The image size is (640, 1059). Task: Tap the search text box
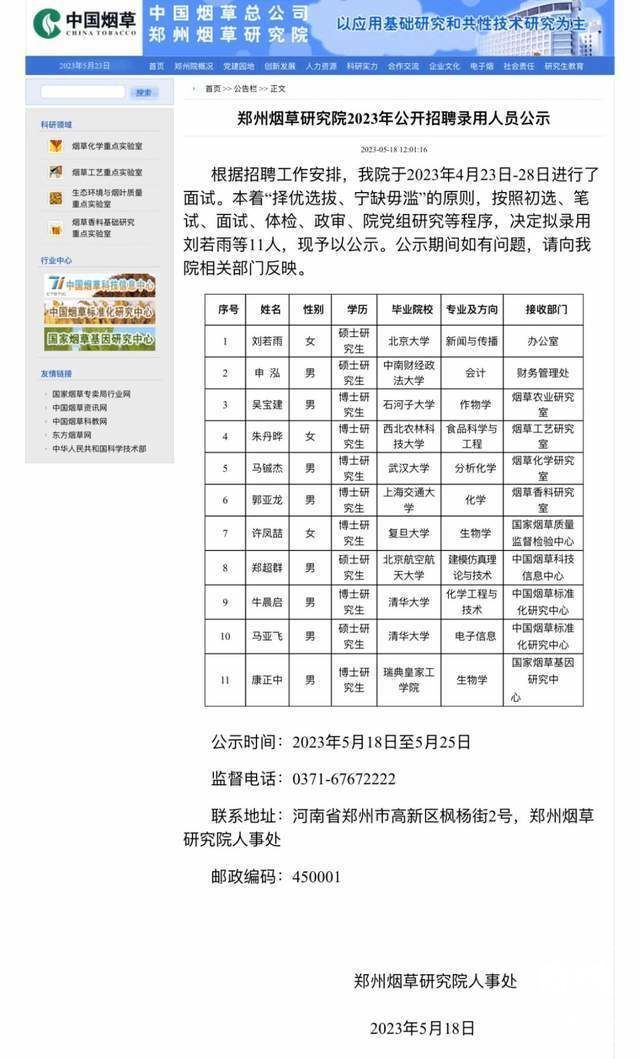pyautogui.click(x=83, y=92)
